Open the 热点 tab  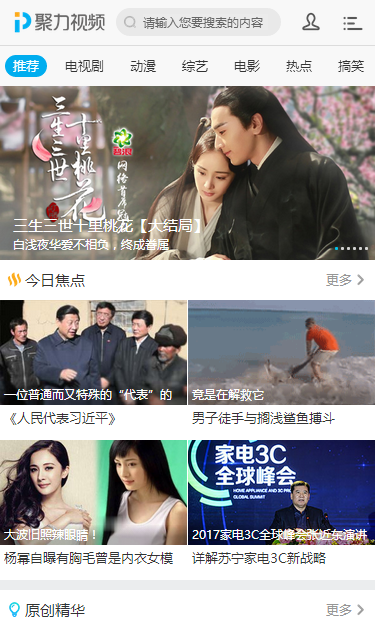[x=299, y=66]
